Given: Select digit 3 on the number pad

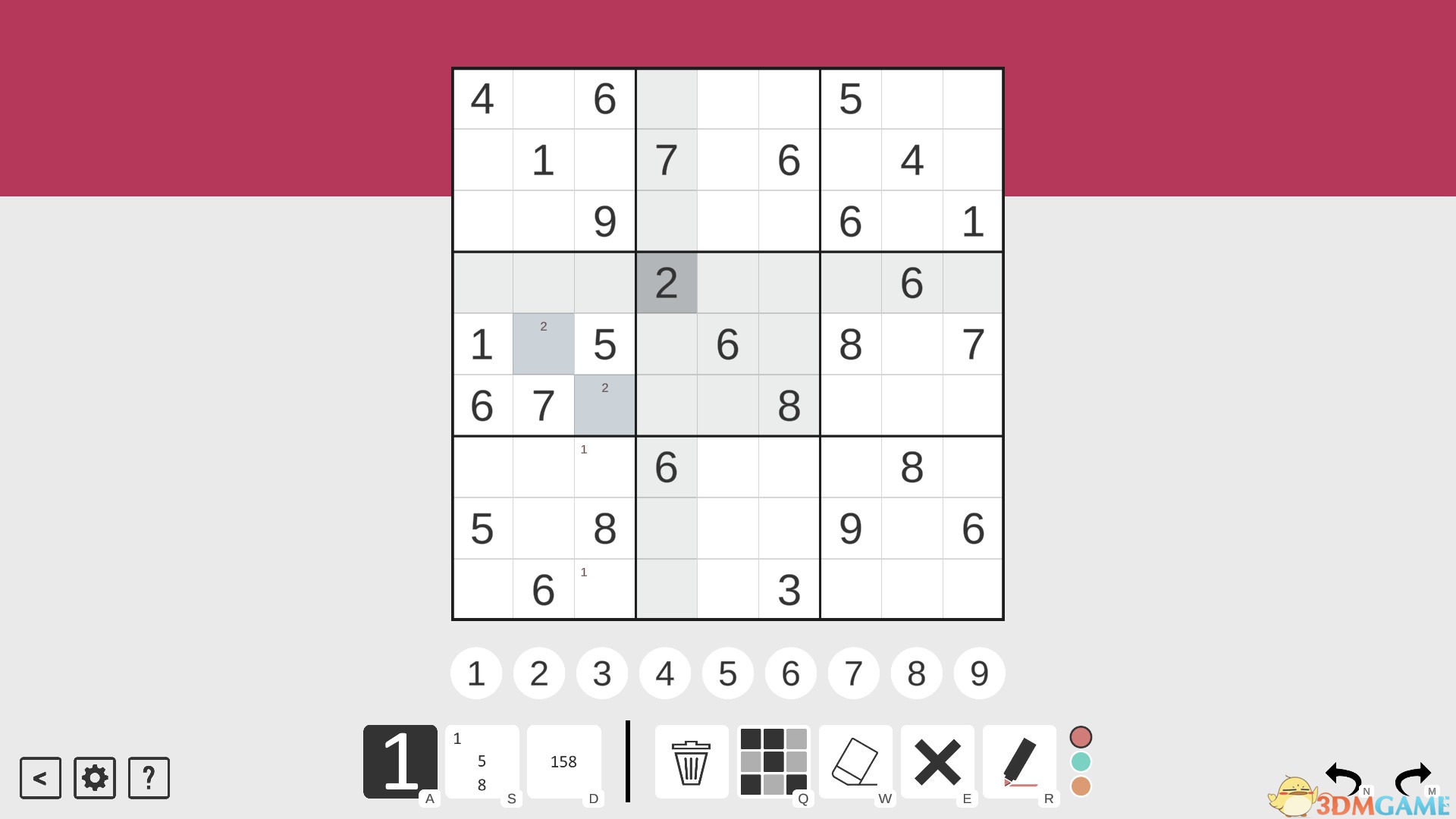Looking at the screenshot, I should (601, 673).
